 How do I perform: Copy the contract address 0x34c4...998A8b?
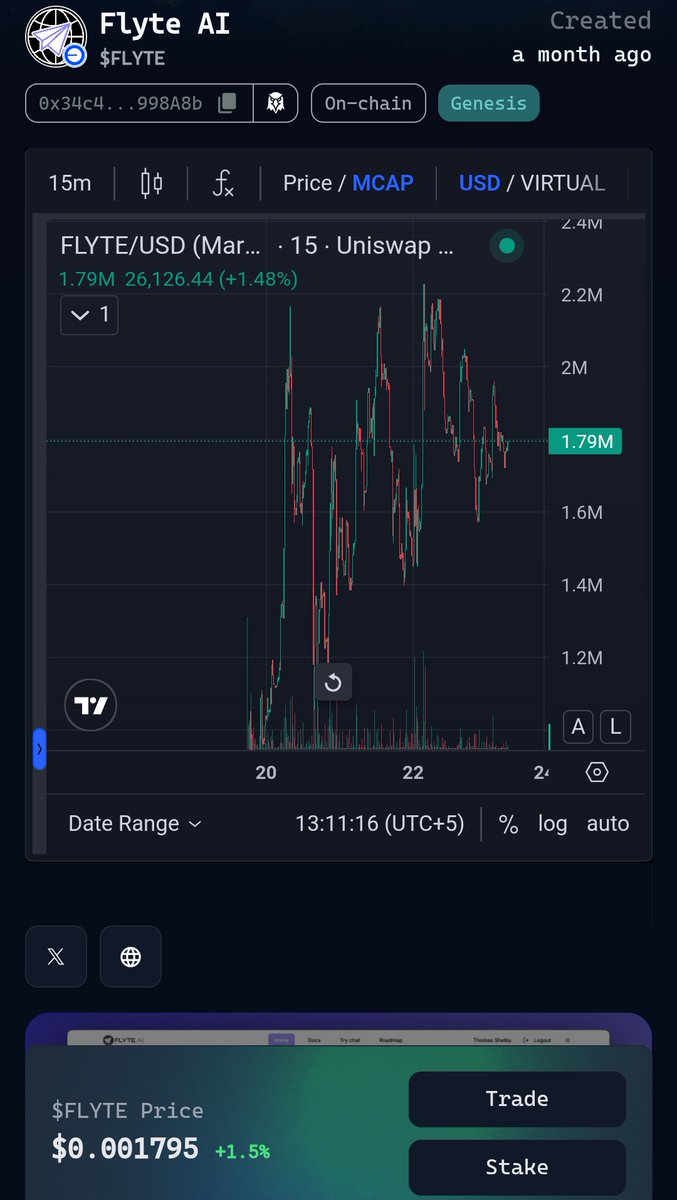[x=228, y=103]
